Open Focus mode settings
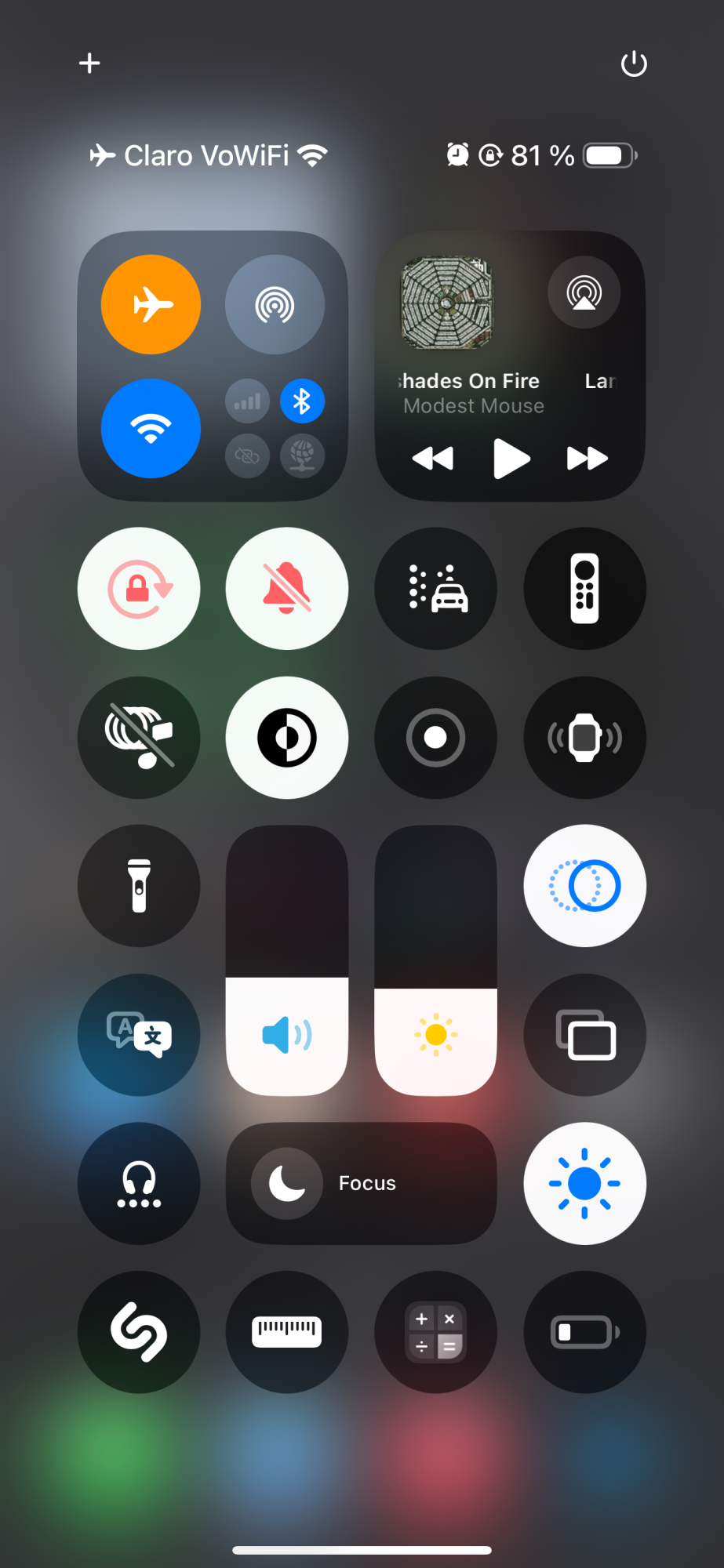The height and width of the screenshot is (1568, 724). tap(362, 1183)
